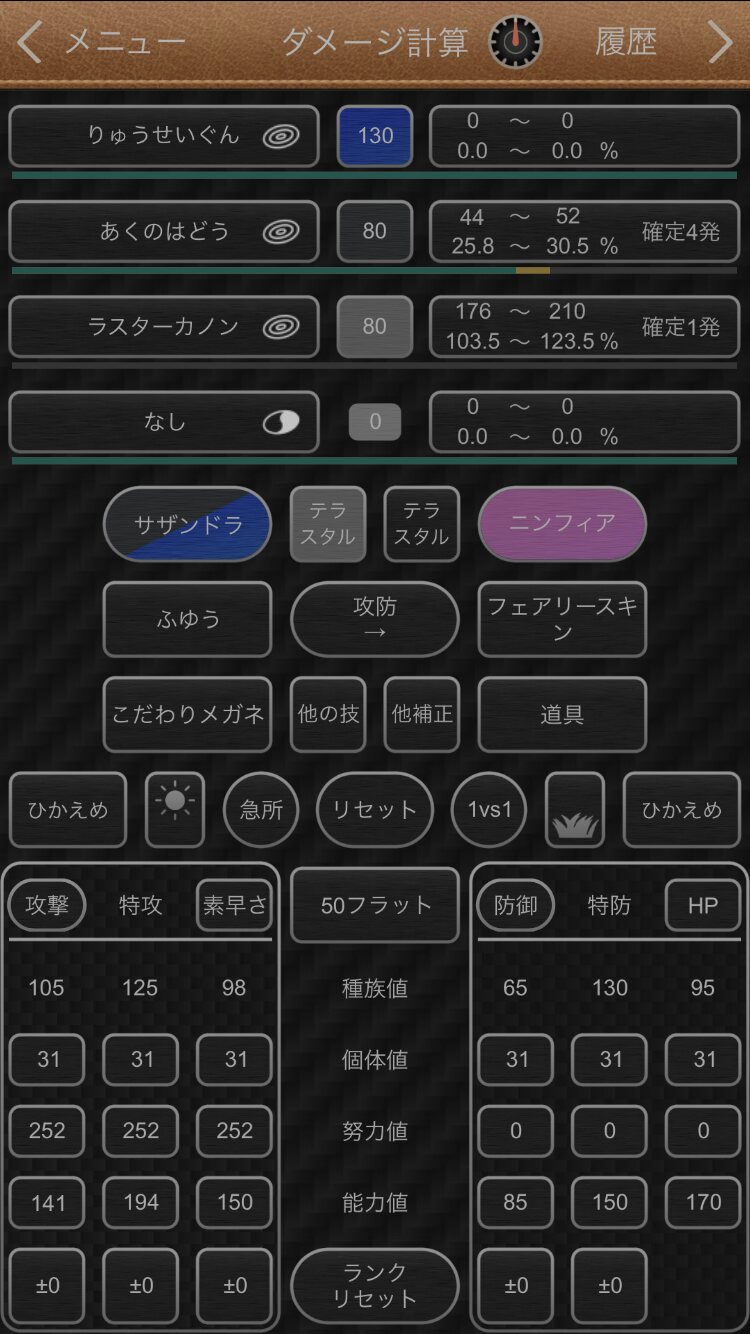The height and width of the screenshot is (1334, 750).
Task: Change the defender ability フェアリースキン
Action: click(x=562, y=619)
